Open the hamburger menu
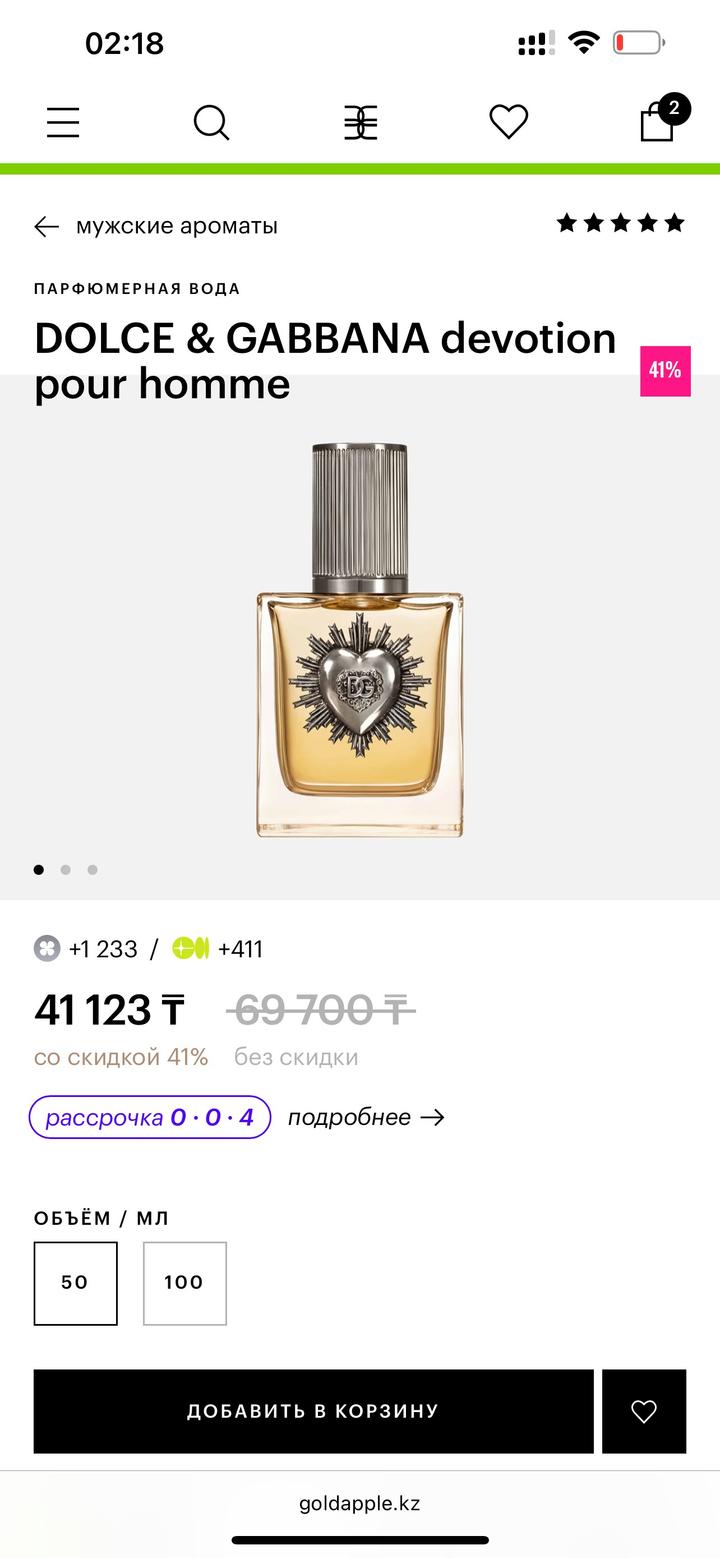 pos(63,122)
